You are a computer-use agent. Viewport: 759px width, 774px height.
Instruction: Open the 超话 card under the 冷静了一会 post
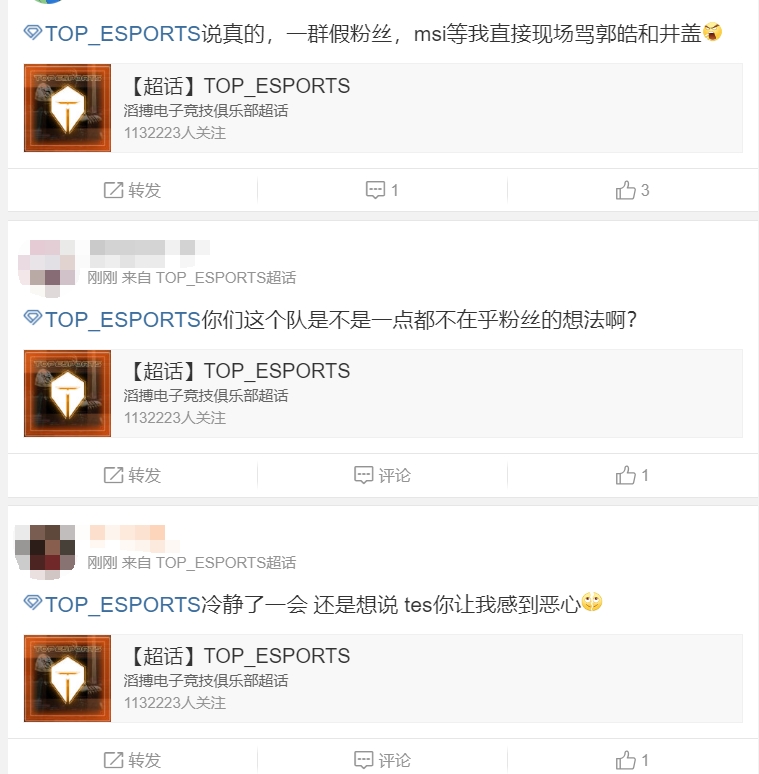pos(383,678)
